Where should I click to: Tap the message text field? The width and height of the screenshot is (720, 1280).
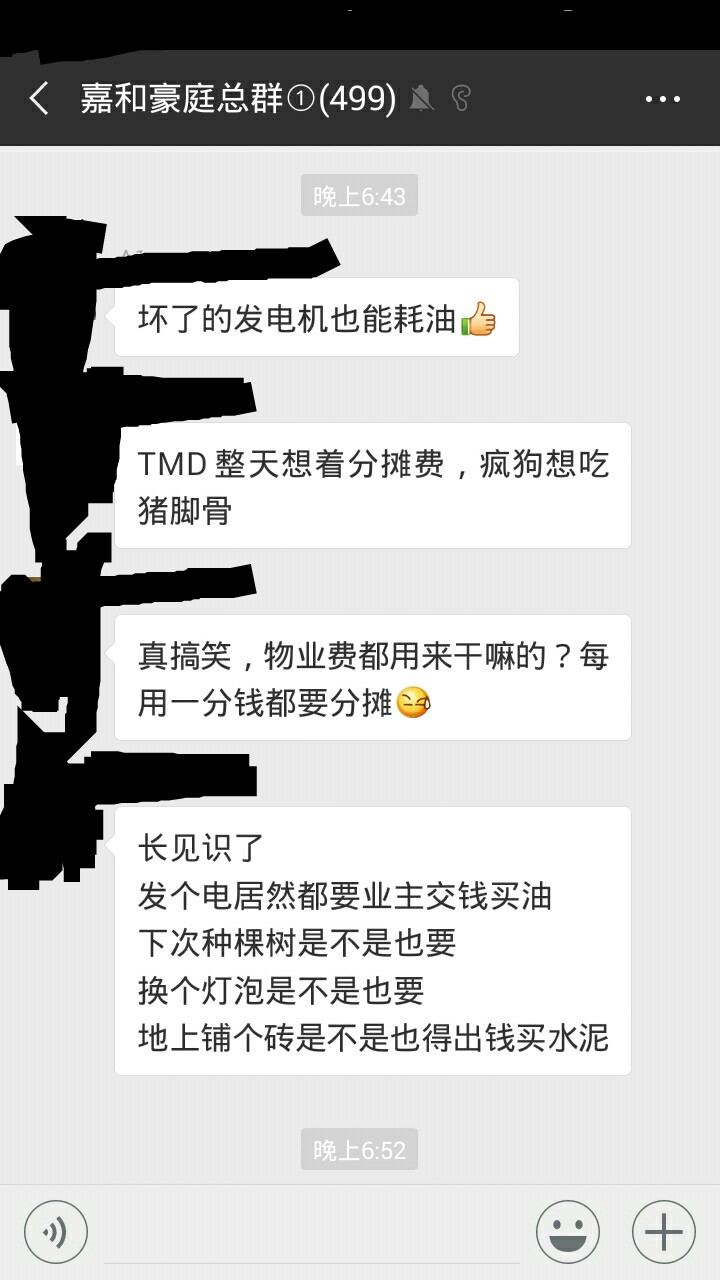[x=310, y=1232]
